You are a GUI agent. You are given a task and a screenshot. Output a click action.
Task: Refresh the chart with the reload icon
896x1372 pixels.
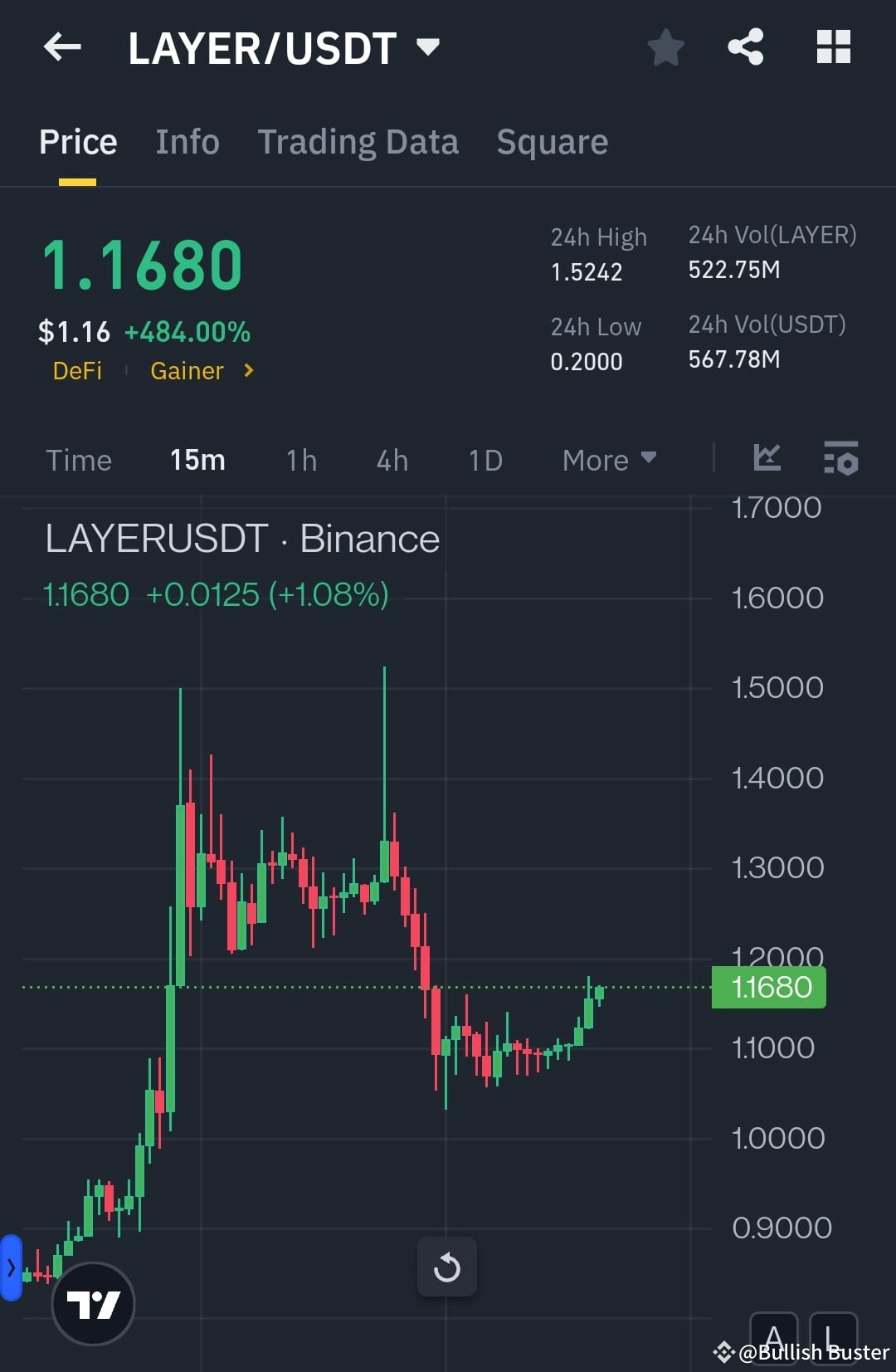click(447, 1267)
